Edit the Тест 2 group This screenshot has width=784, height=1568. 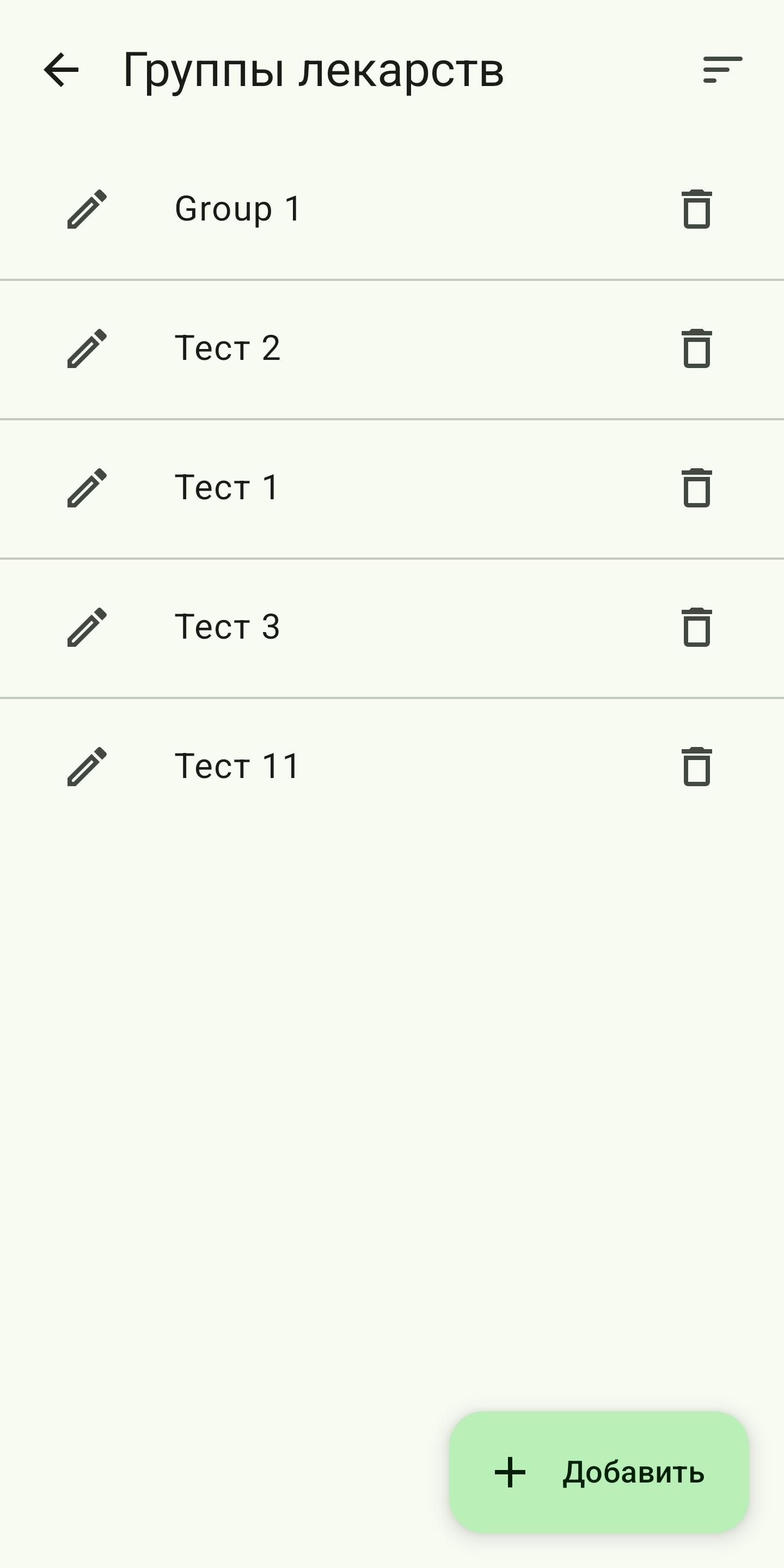point(87,349)
